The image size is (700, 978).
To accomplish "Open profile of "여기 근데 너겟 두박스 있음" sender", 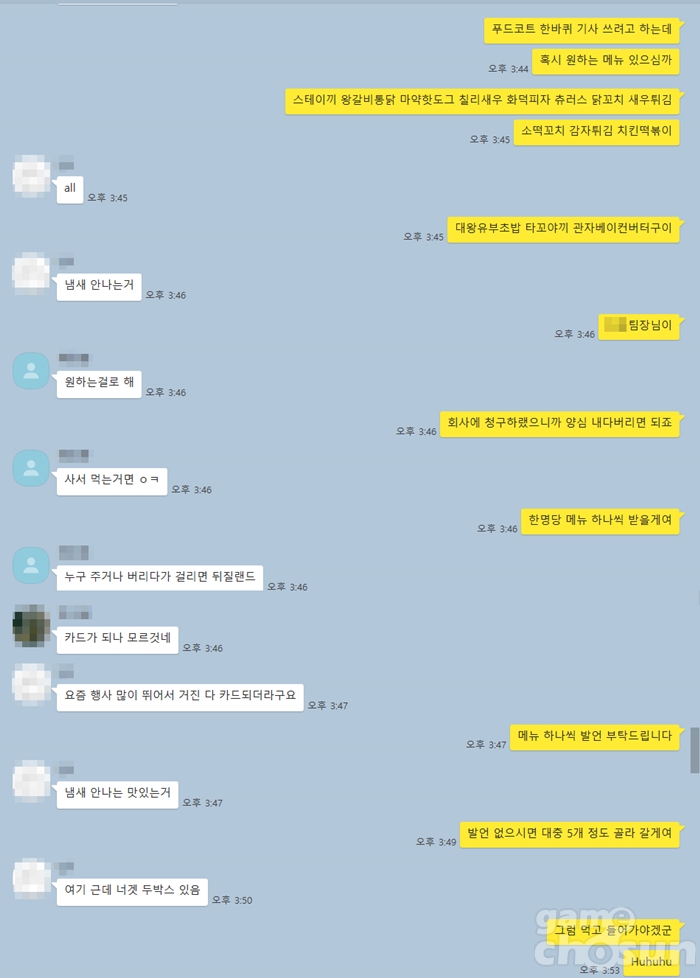I will click(31, 877).
